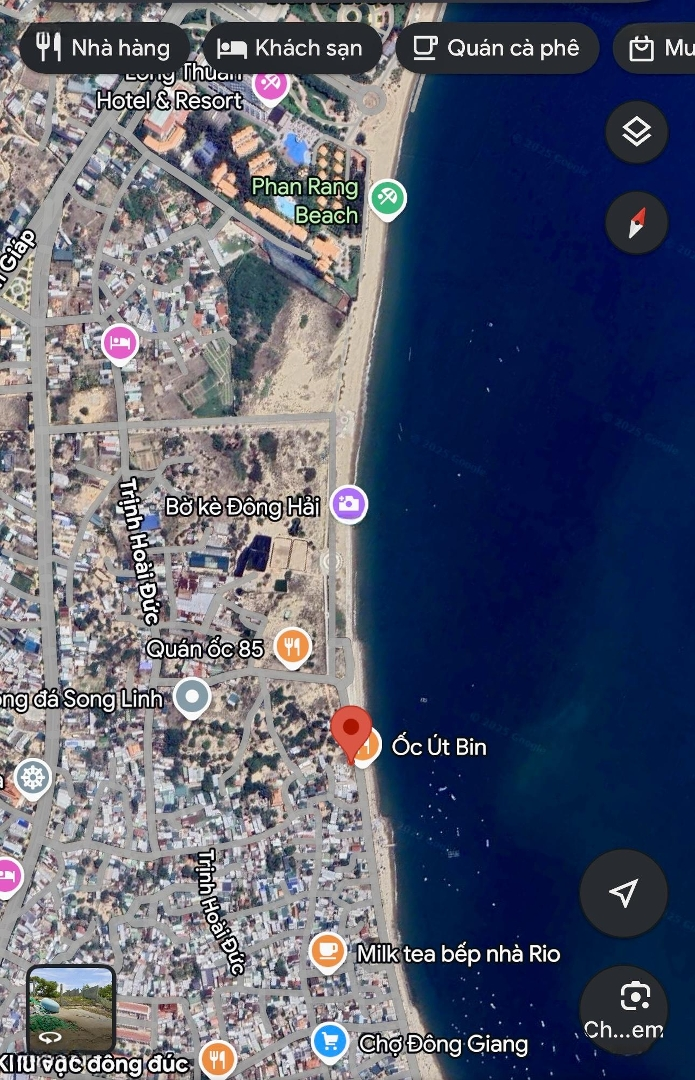Image resolution: width=695 pixels, height=1080 pixels.
Task: Open the Song Linh place marker
Action: 191,696
